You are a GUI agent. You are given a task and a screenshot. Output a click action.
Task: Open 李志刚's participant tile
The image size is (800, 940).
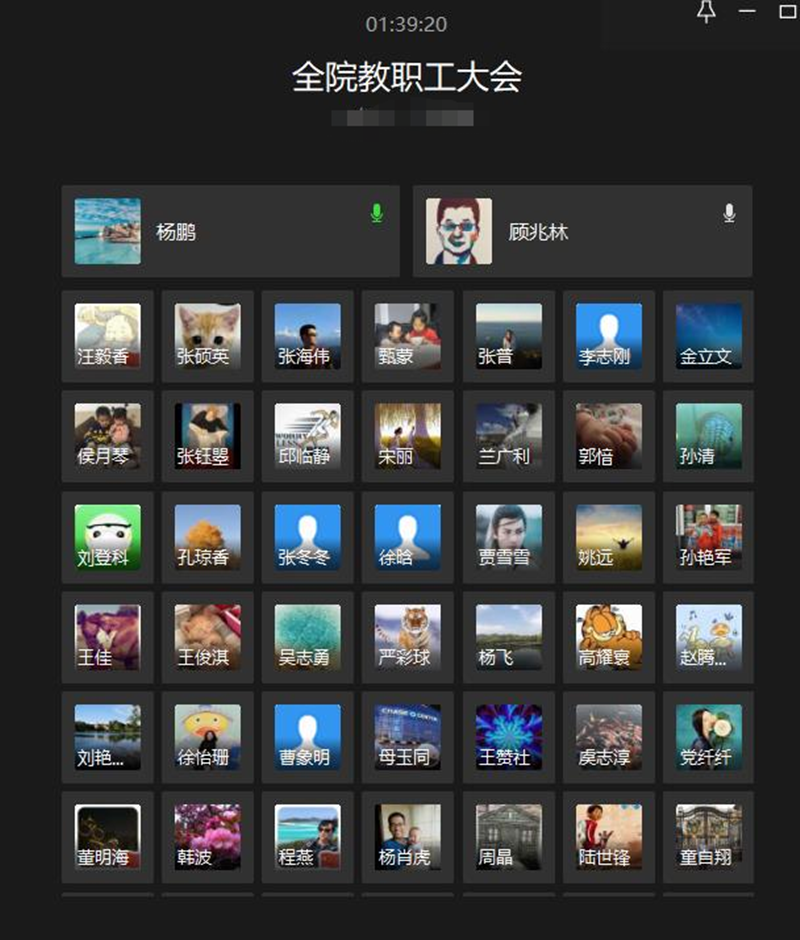click(608, 336)
